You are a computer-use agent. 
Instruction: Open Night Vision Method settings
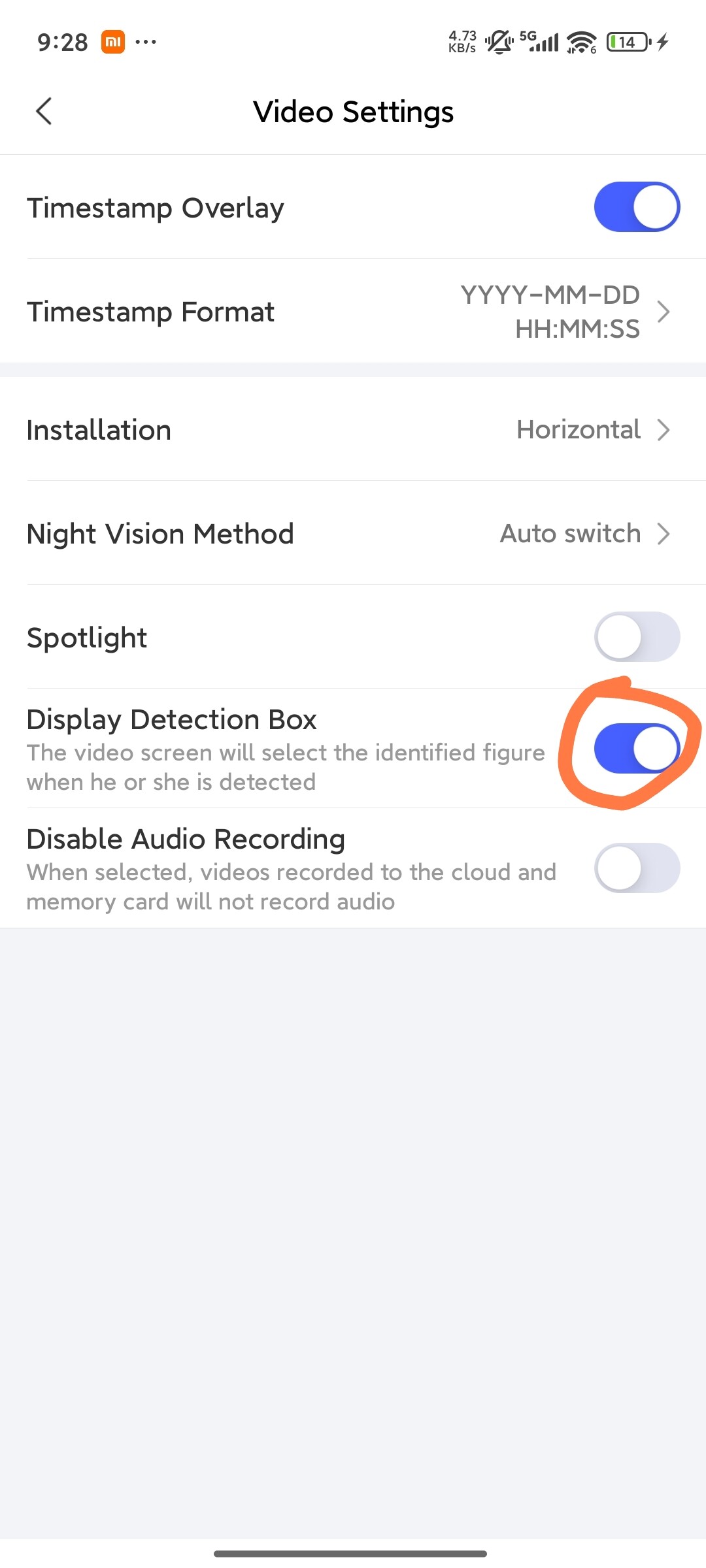click(353, 534)
